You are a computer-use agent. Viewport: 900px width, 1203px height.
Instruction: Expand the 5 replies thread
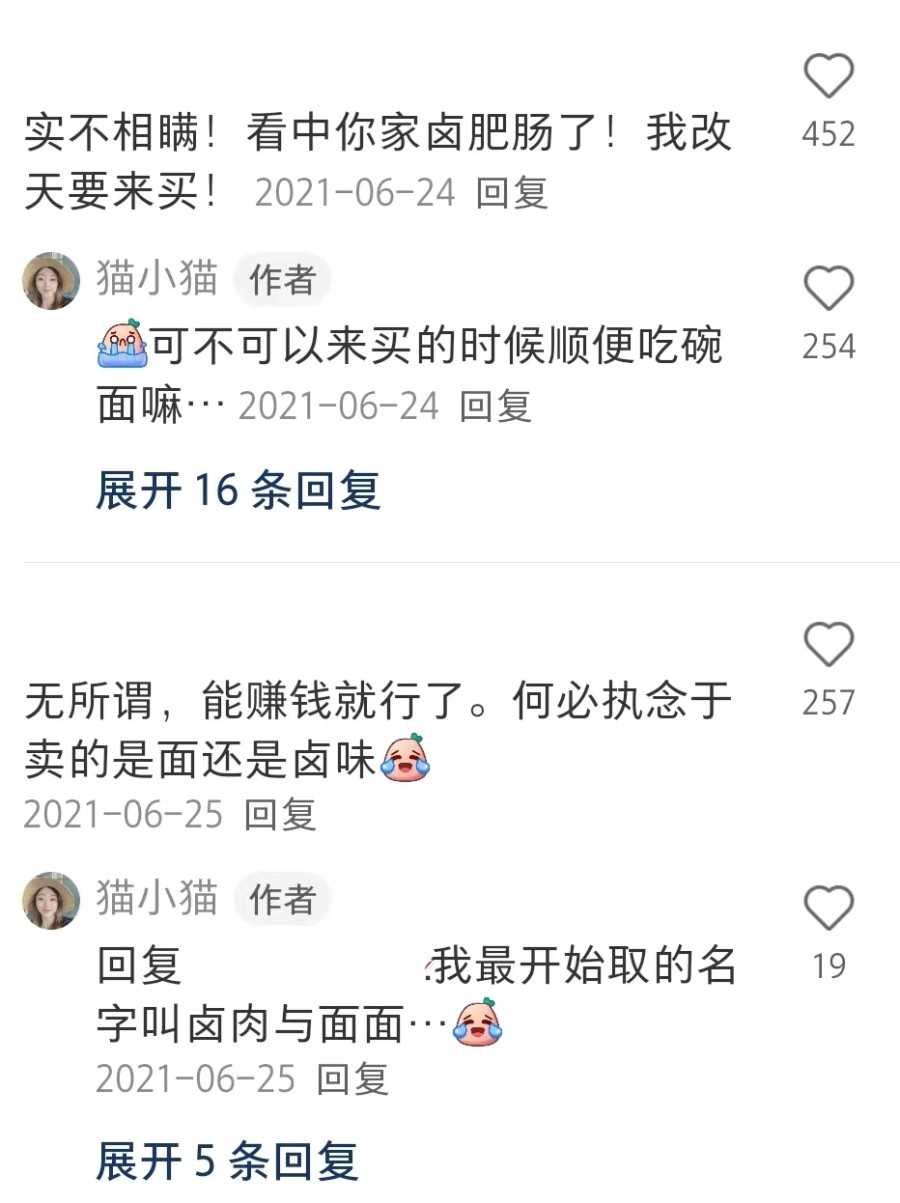[x=227, y=1160]
